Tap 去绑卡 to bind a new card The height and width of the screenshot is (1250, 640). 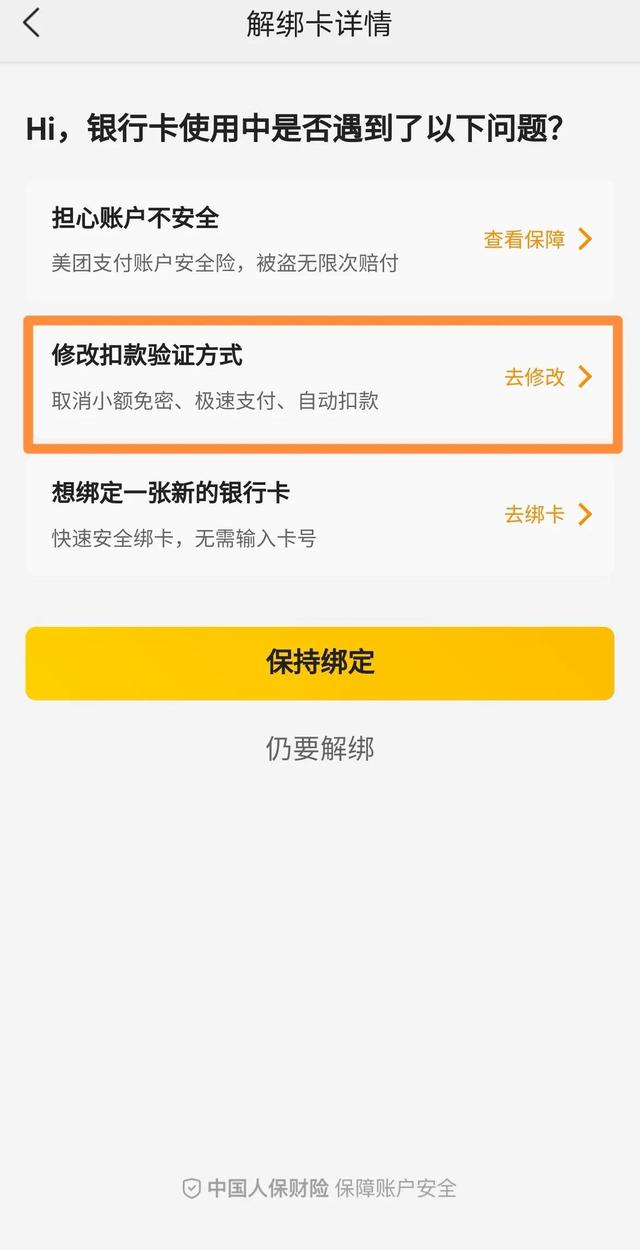click(x=547, y=514)
